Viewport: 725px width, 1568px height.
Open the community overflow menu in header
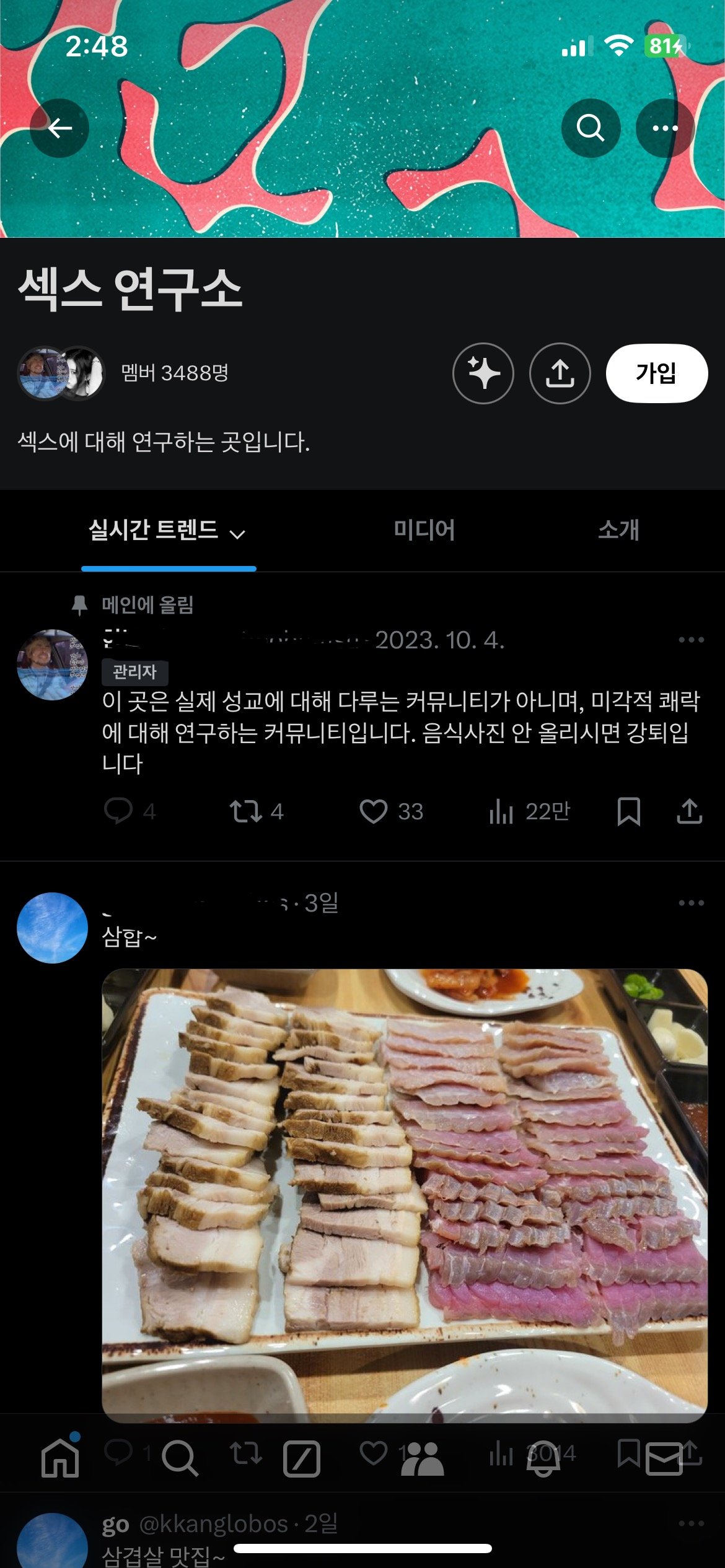point(665,128)
